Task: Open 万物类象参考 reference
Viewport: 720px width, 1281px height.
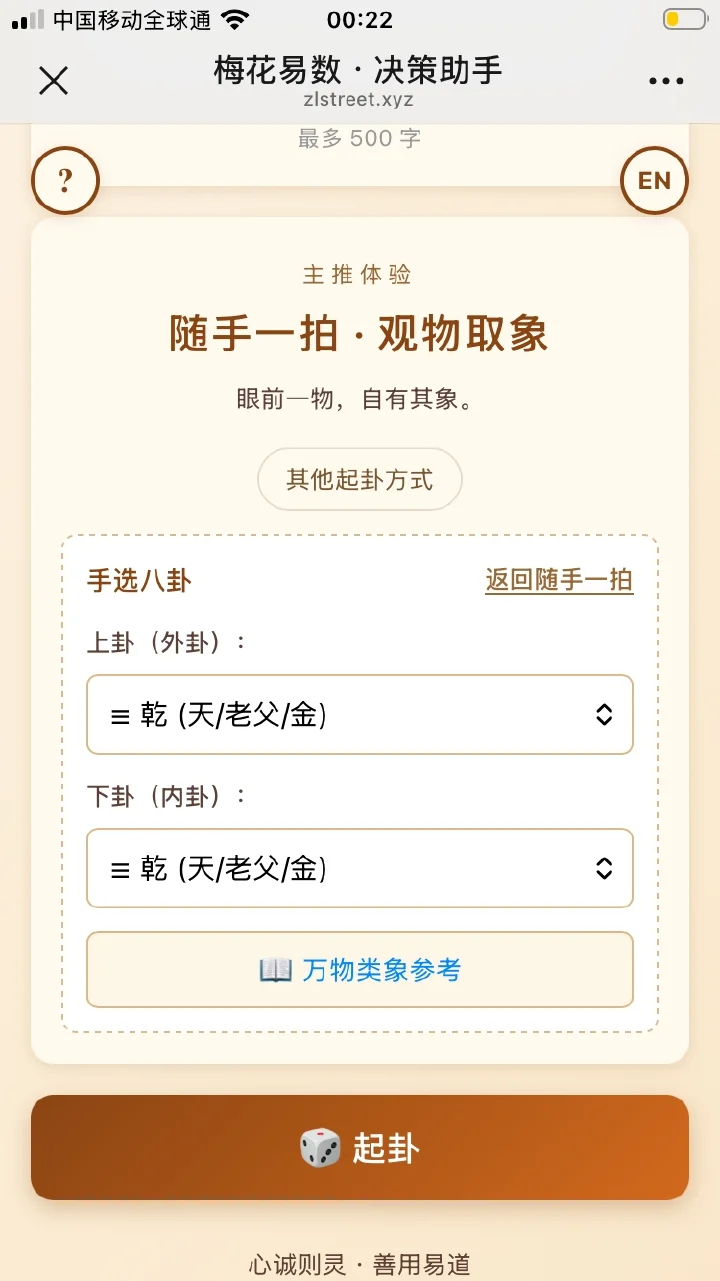Action: pyautogui.click(x=360, y=970)
